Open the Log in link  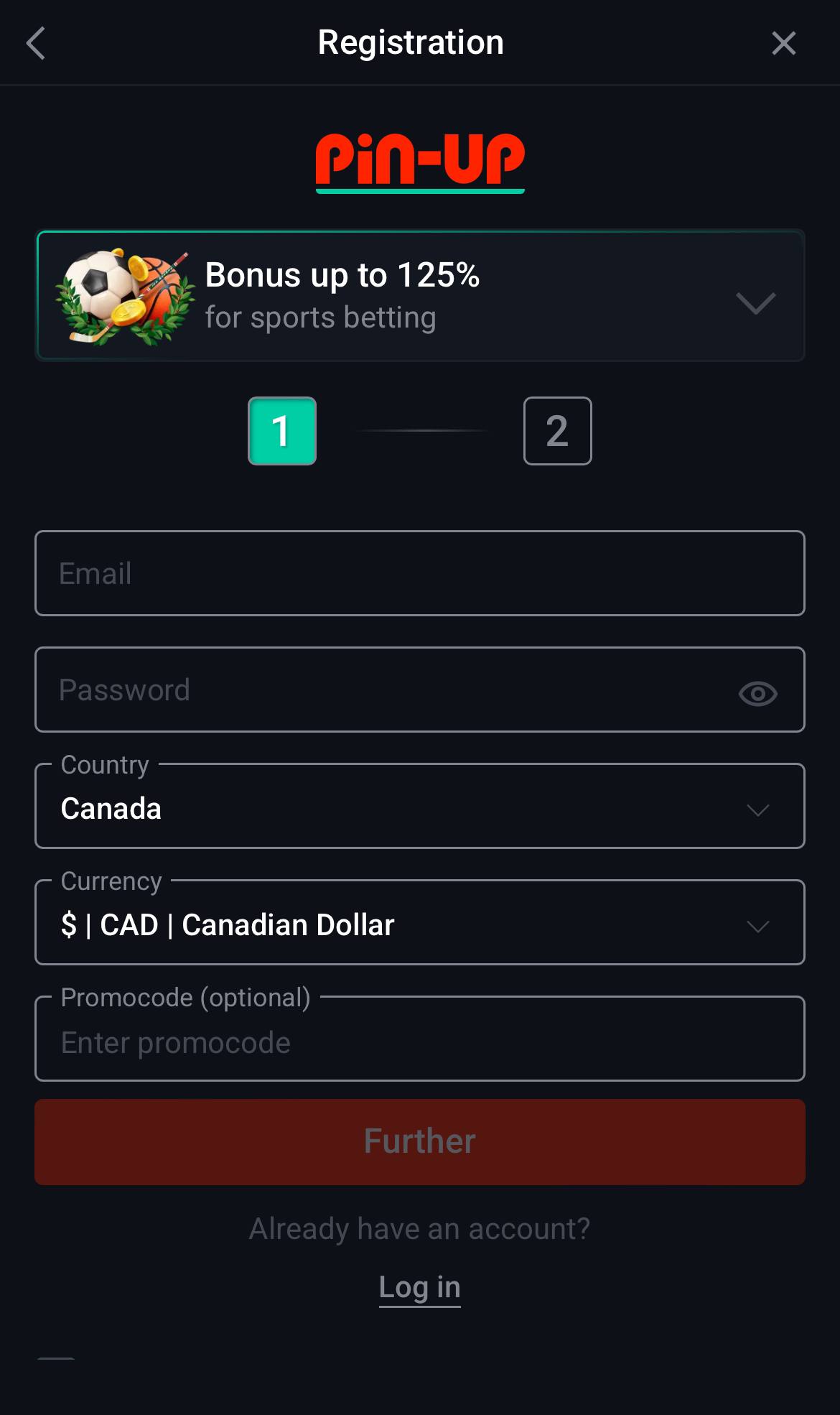click(x=420, y=1288)
